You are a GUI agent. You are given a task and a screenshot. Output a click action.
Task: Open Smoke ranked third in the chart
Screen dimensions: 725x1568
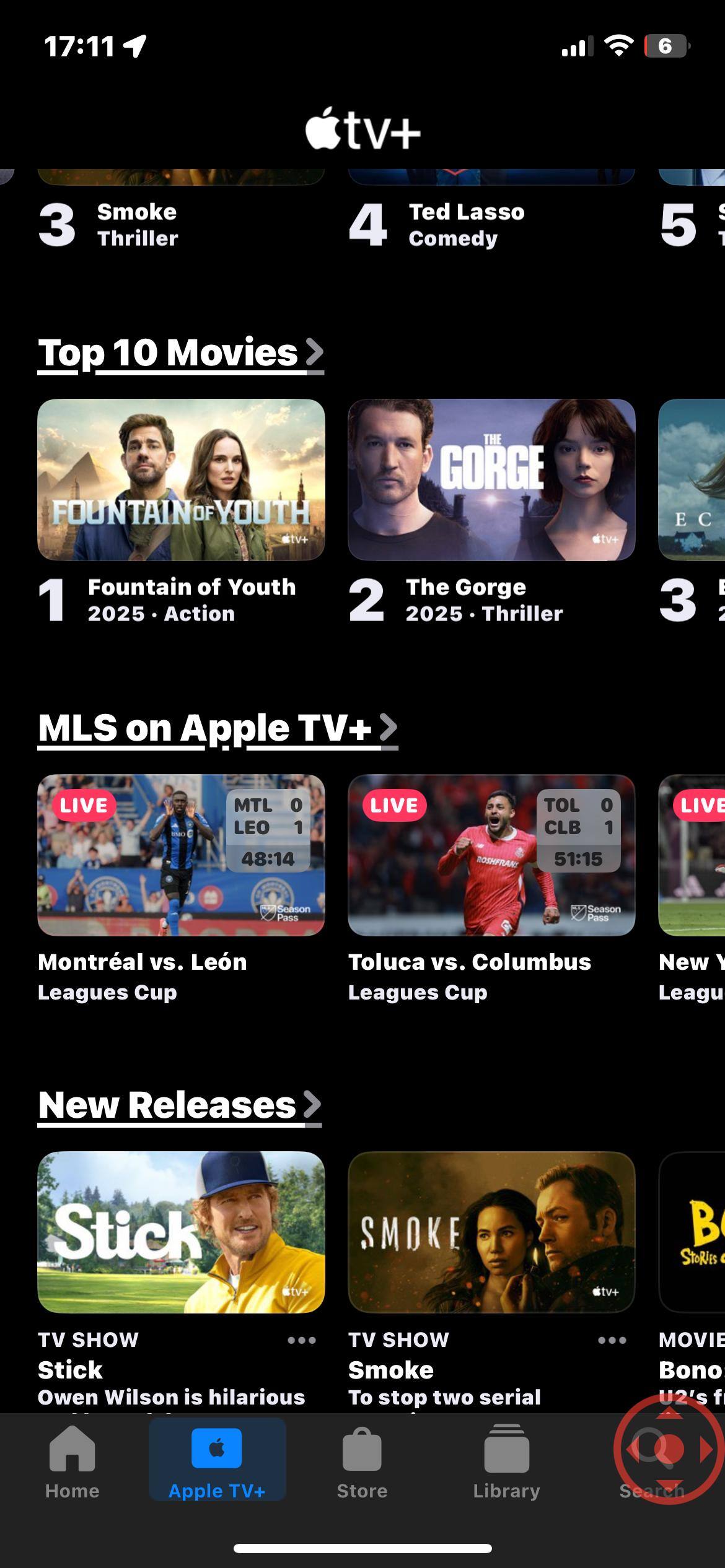pos(138,224)
